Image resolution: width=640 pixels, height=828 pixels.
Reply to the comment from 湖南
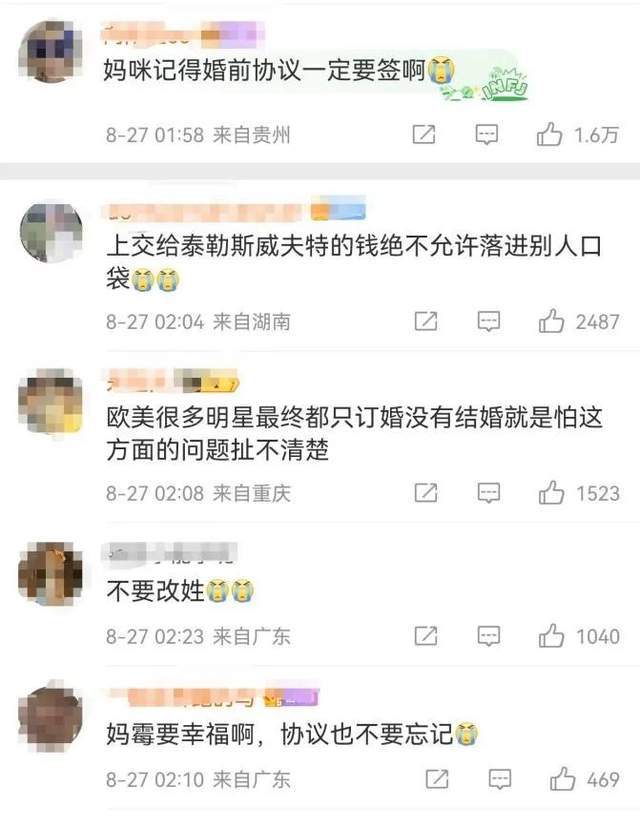coord(487,321)
